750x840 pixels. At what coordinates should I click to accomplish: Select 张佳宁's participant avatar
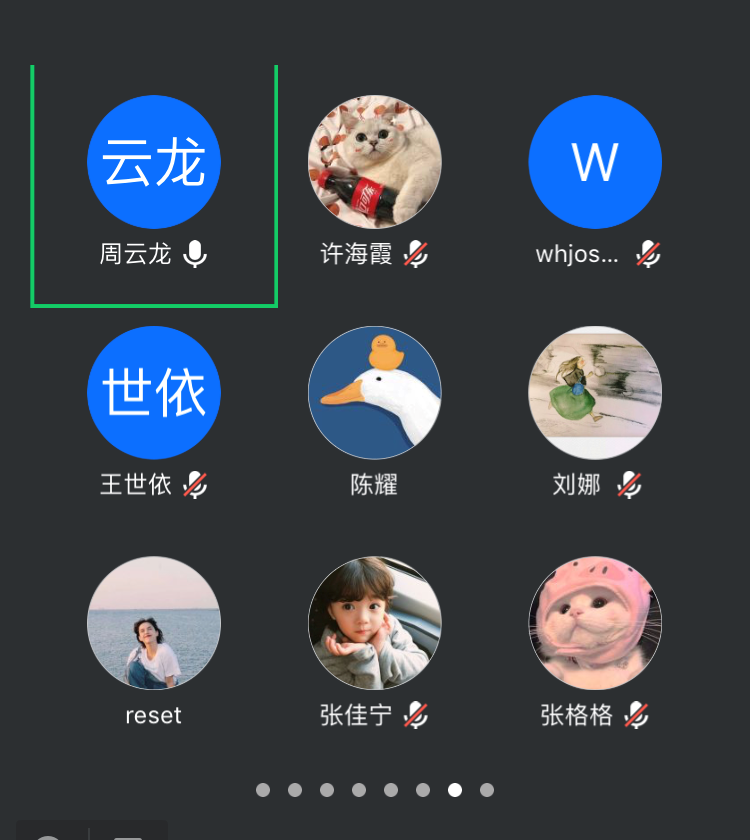[x=375, y=623]
